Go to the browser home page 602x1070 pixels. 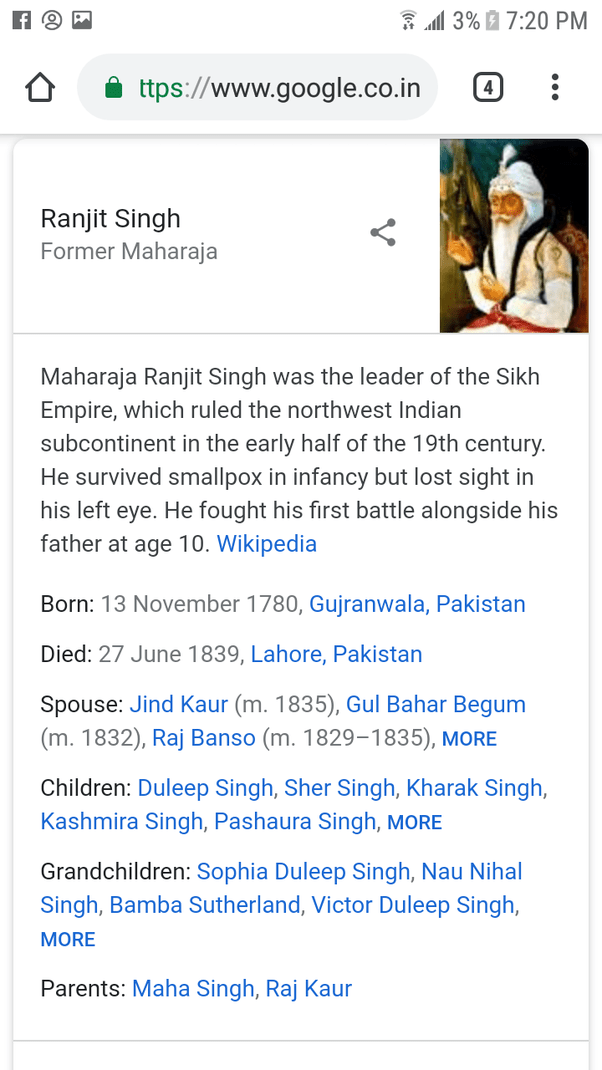40,87
